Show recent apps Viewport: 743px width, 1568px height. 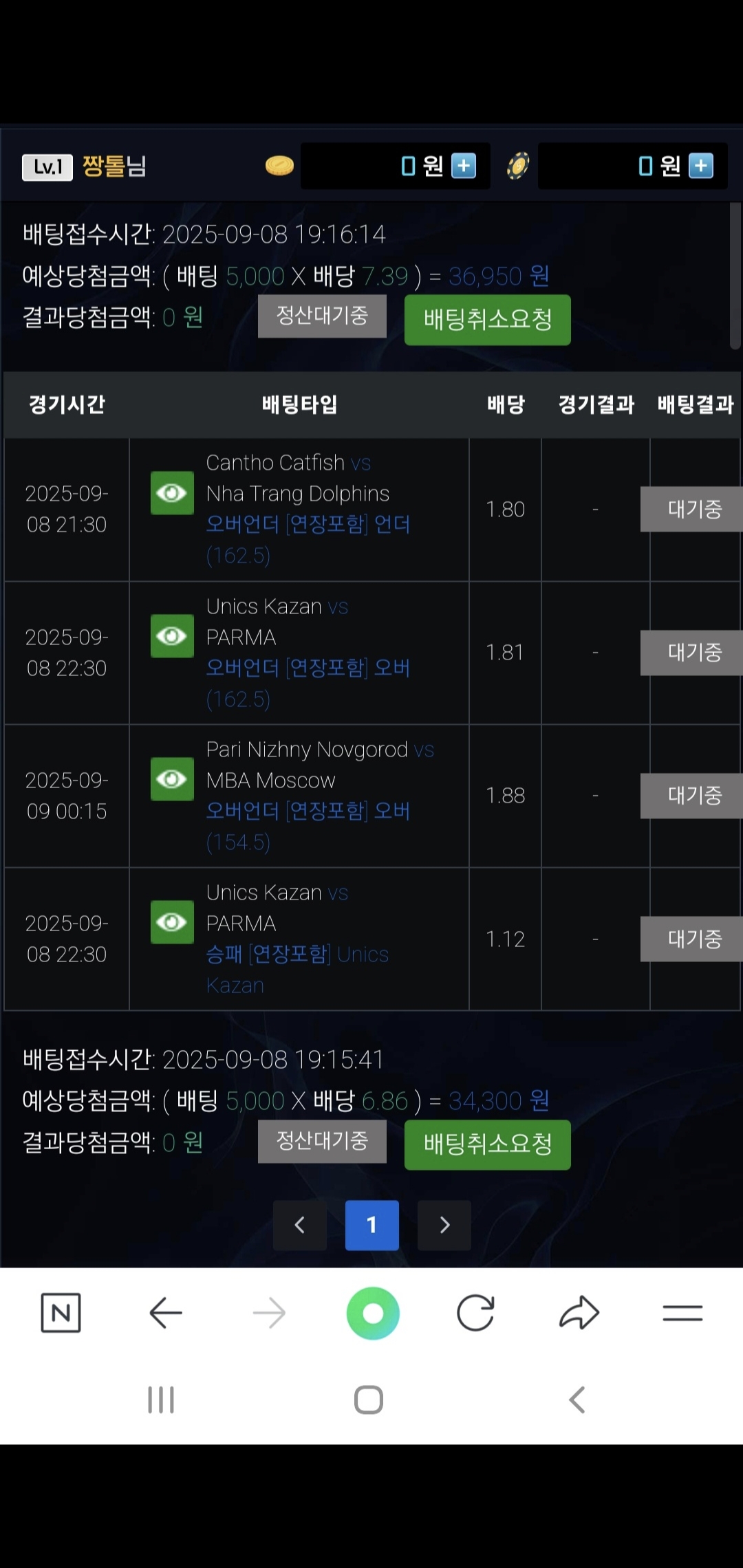[161, 1400]
